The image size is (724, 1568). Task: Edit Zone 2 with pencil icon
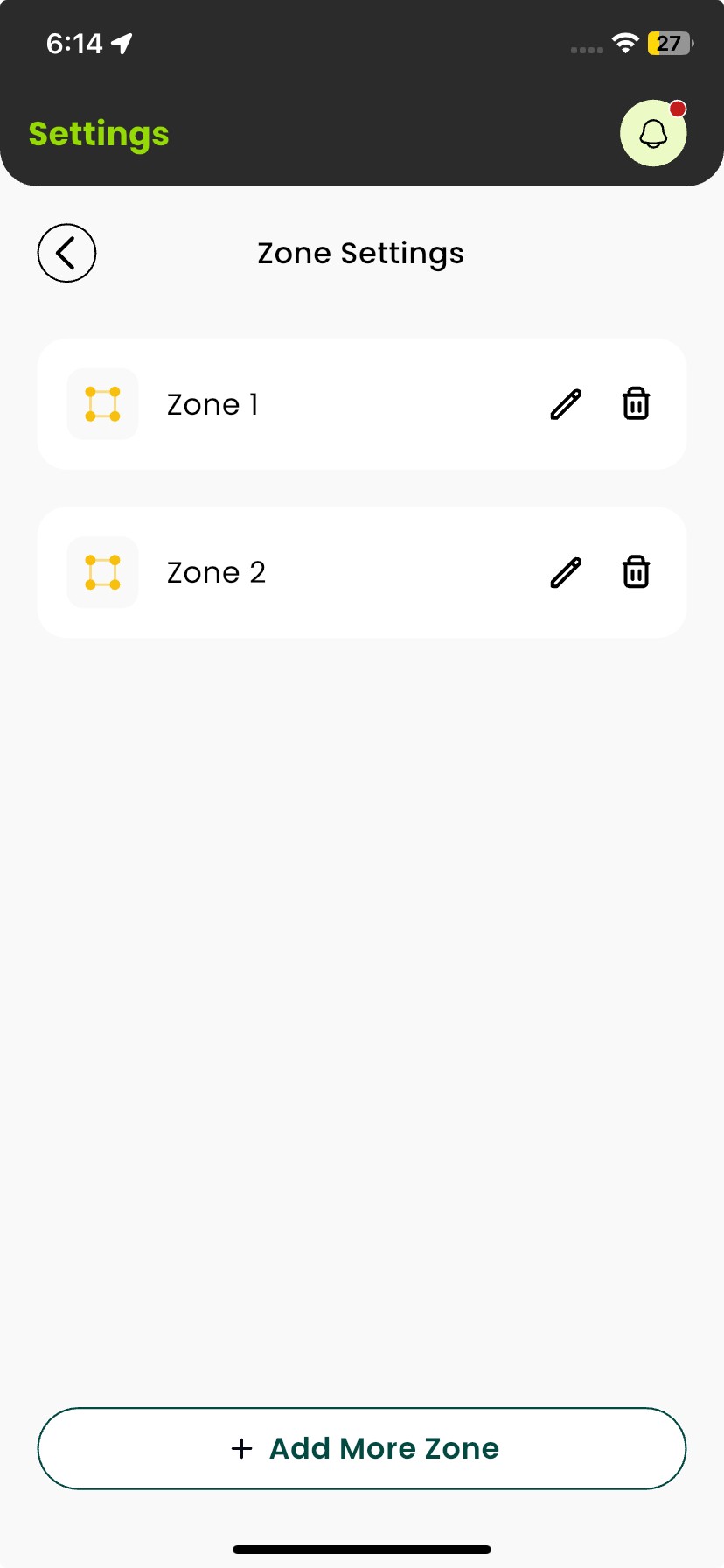(566, 572)
